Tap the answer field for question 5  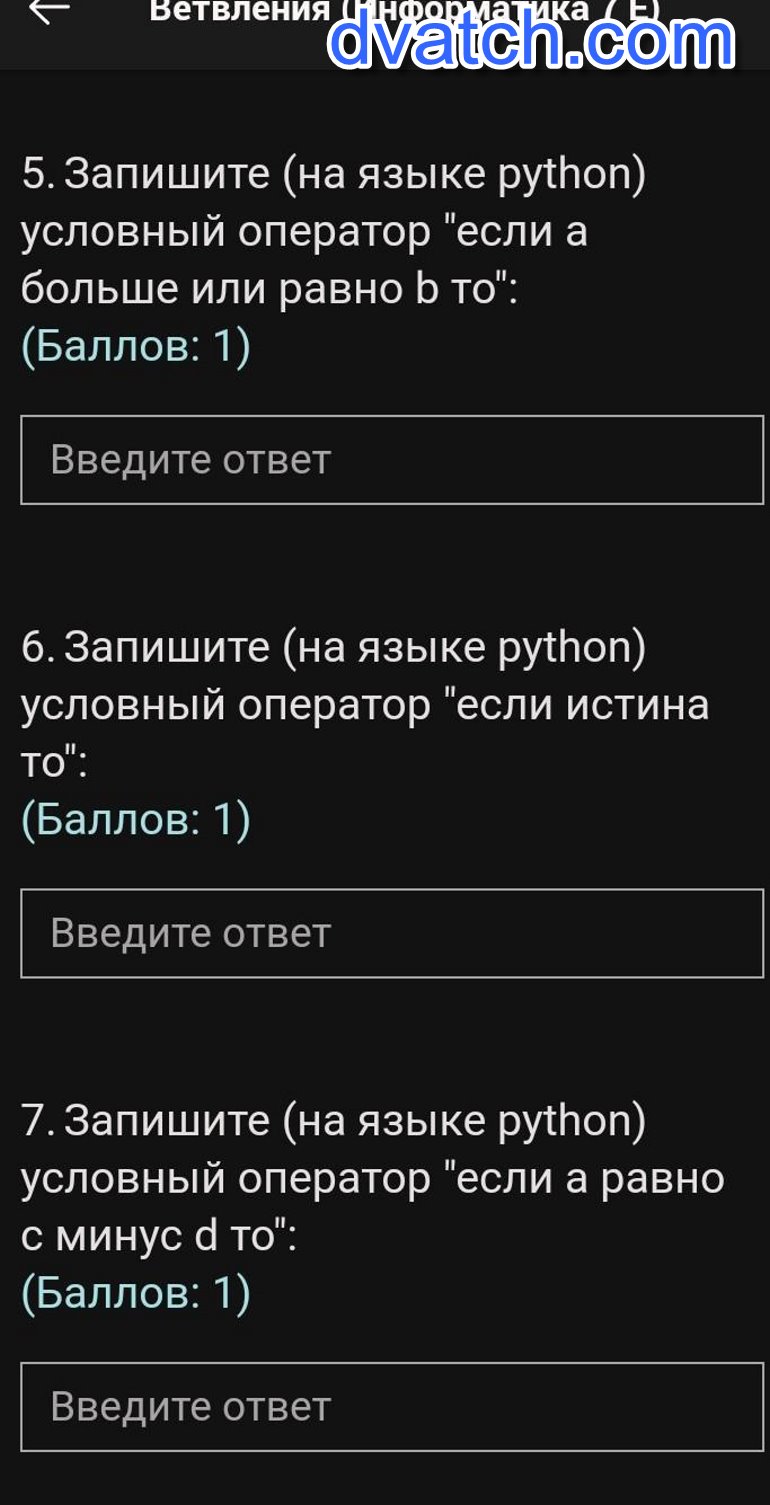(x=391, y=460)
